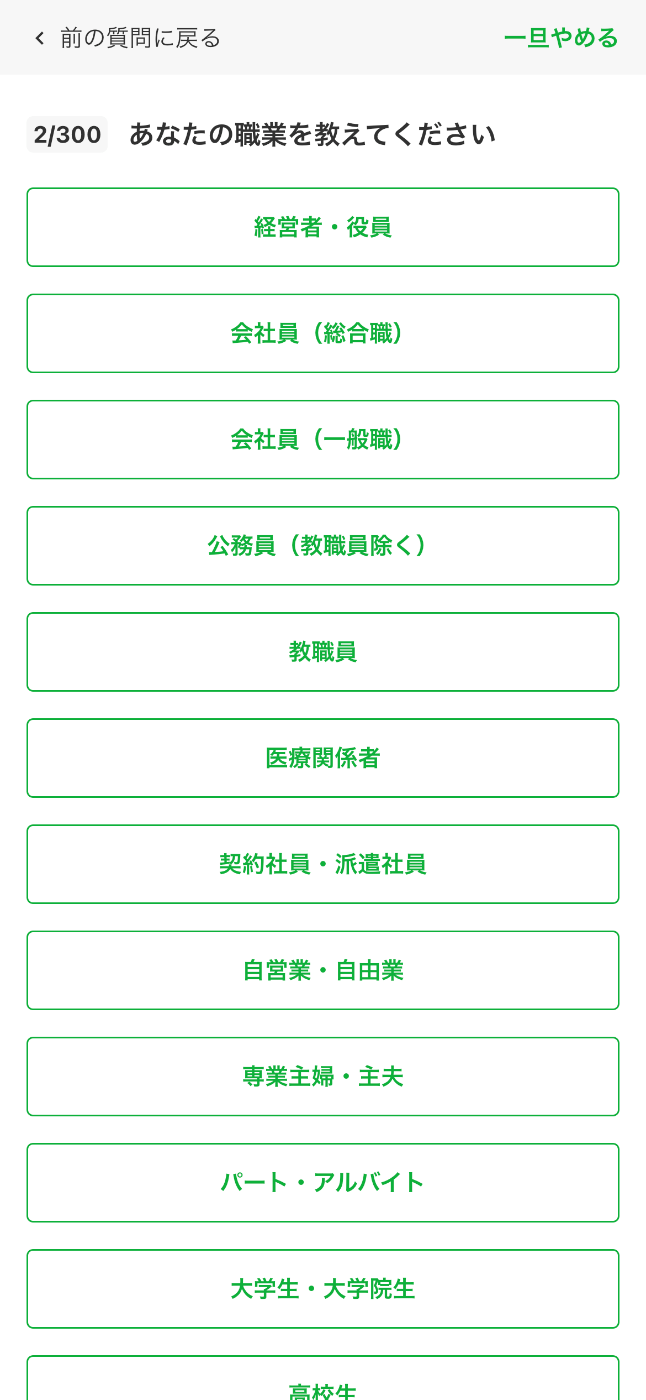Pick 教職員 option
The width and height of the screenshot is (646, 1400).
coord(323,651)
